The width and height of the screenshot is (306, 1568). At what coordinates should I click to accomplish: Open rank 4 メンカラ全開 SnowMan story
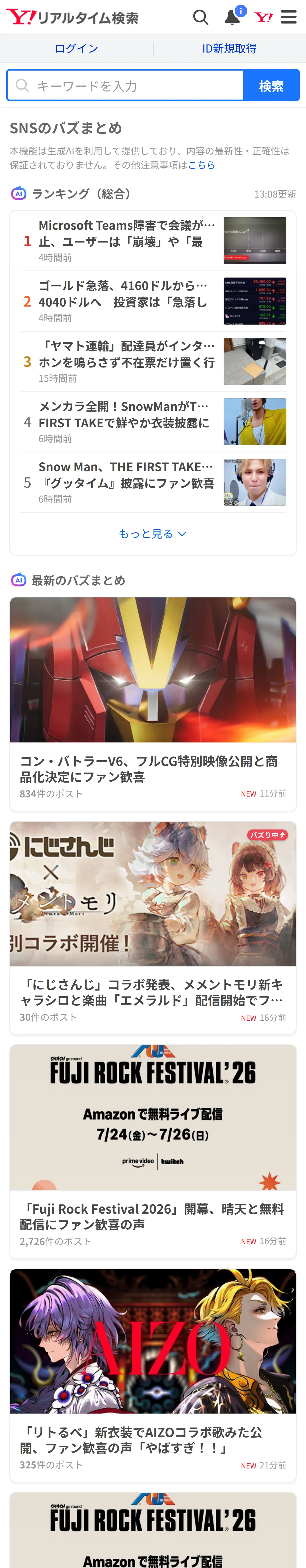(153, 422)
